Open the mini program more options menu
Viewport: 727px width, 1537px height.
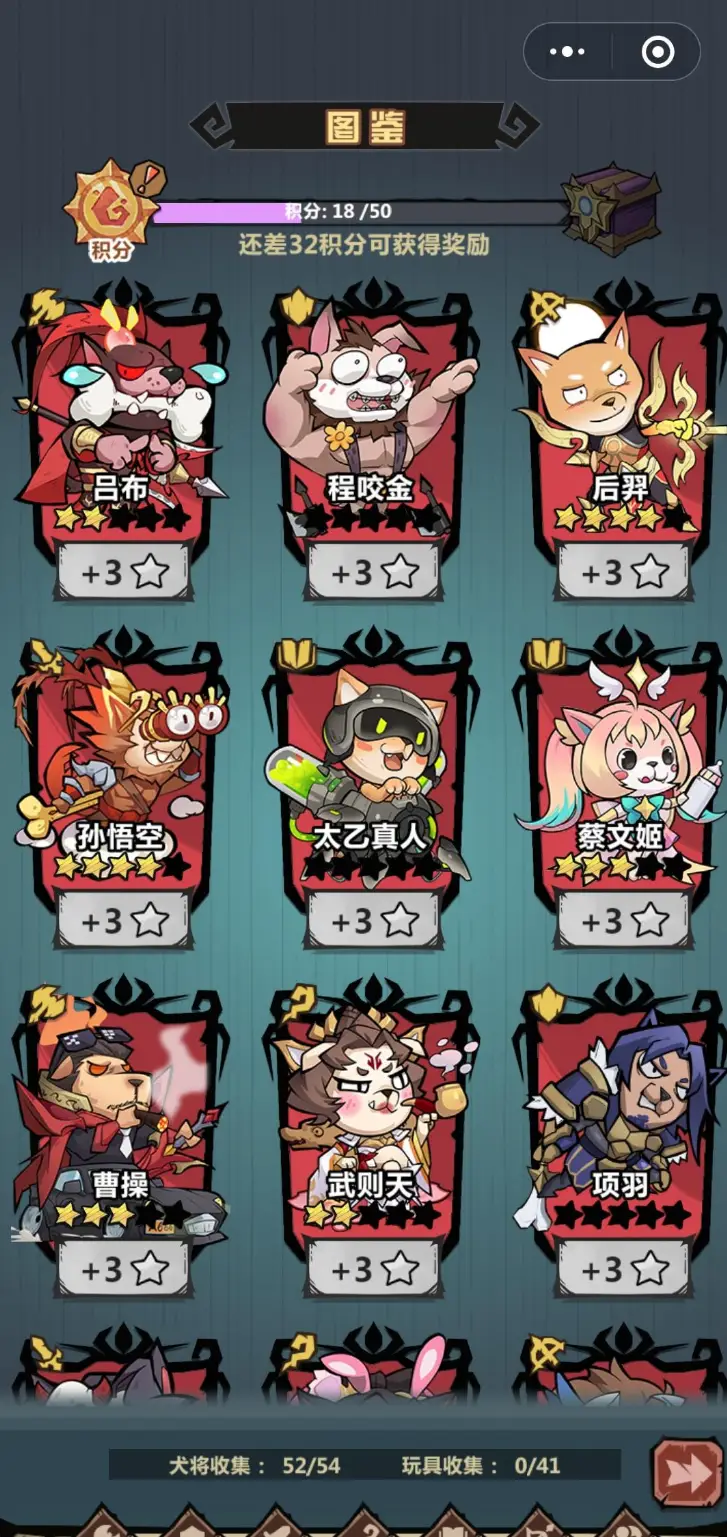pyautogui.click(x=567, y=52)
